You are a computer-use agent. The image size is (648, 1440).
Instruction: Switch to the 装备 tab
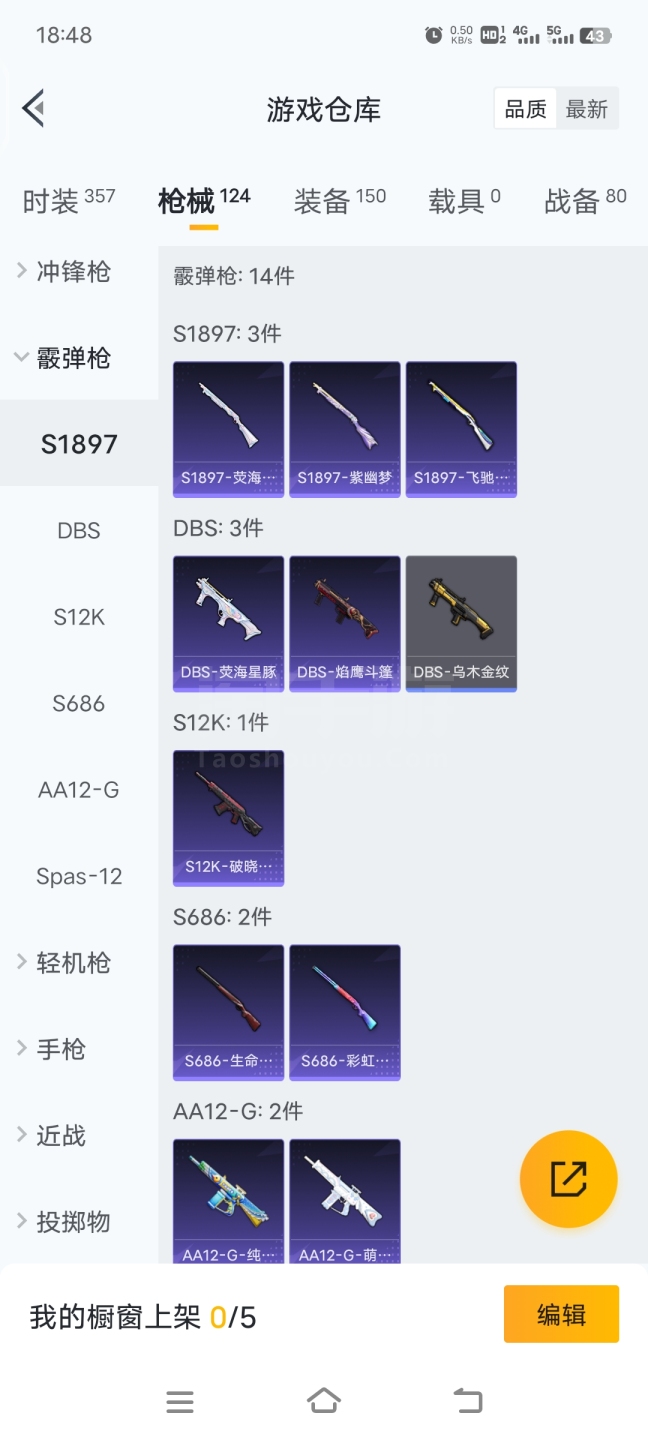(x=339, y=201)
